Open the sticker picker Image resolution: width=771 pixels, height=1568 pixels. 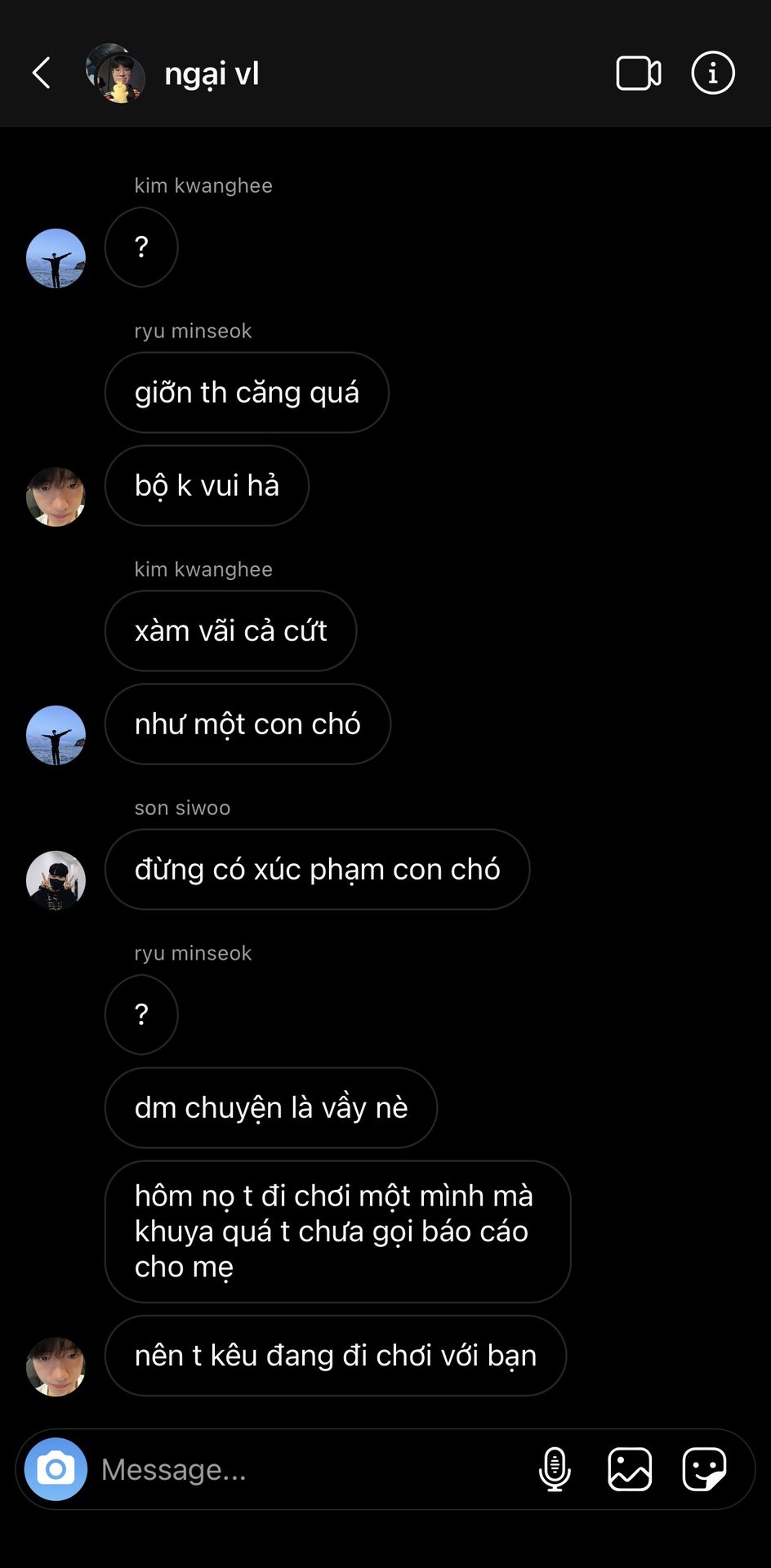click(704, 1469)
